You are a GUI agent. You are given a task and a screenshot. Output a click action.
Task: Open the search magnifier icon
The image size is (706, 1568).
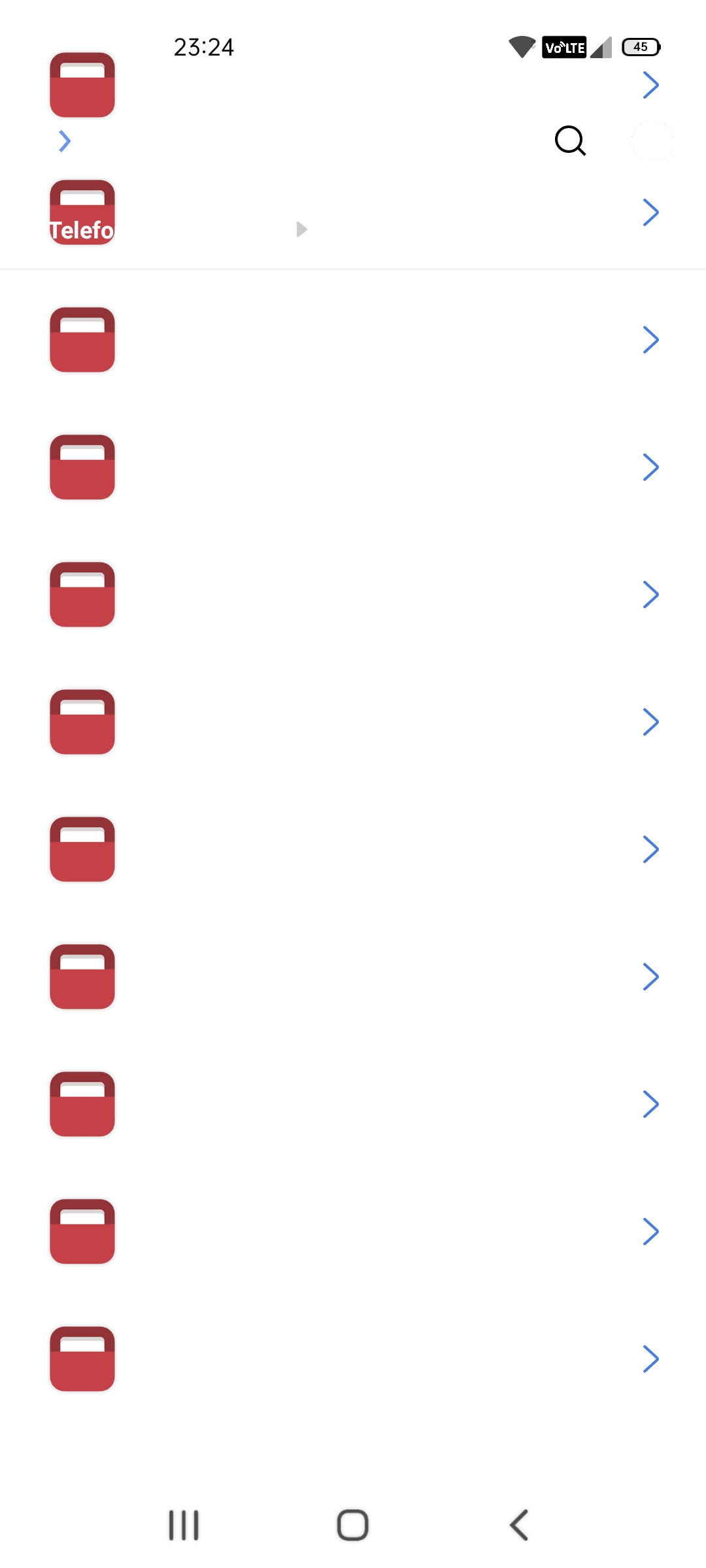570,140
